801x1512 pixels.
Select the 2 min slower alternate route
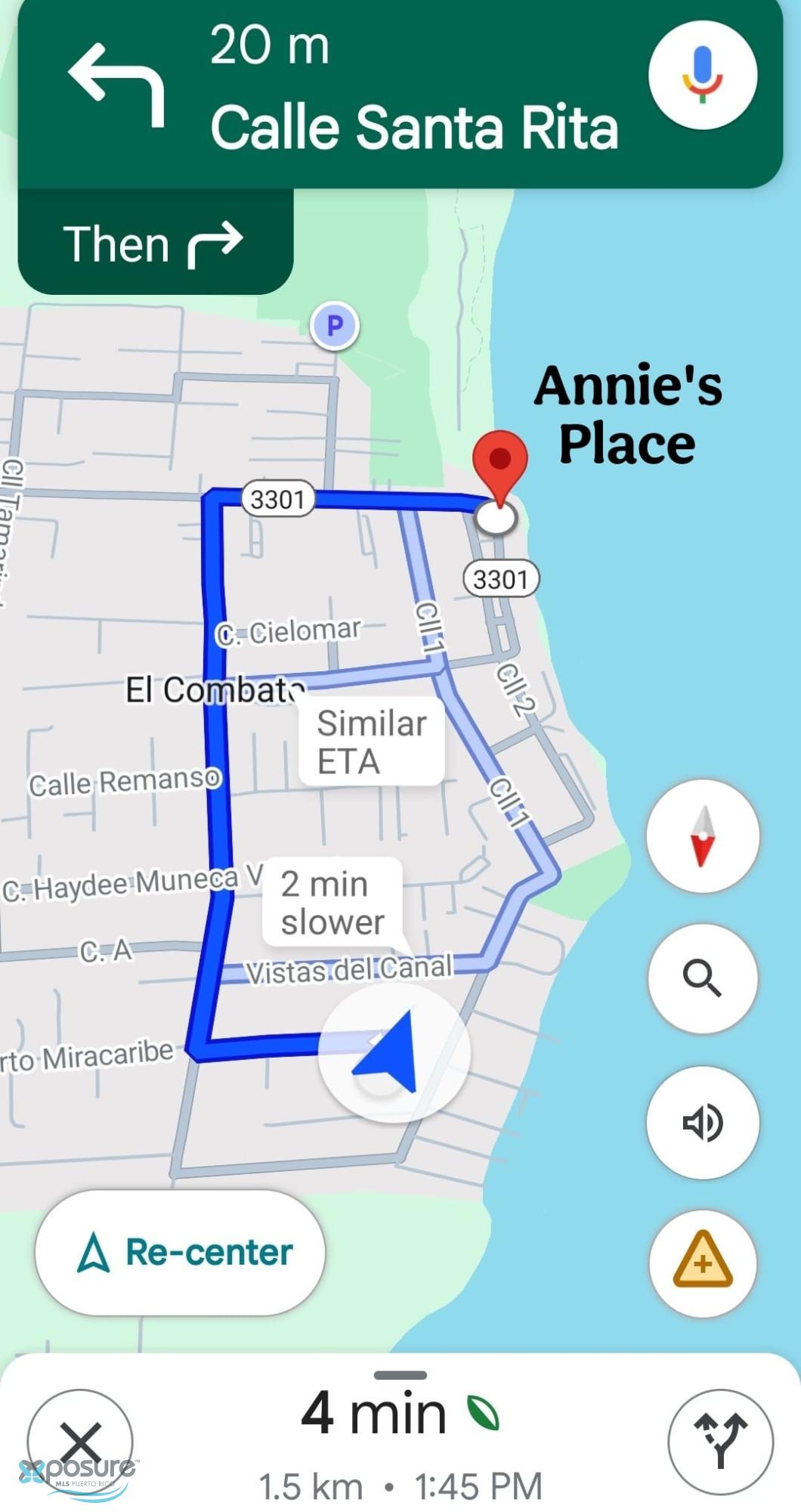pos(332,903)
